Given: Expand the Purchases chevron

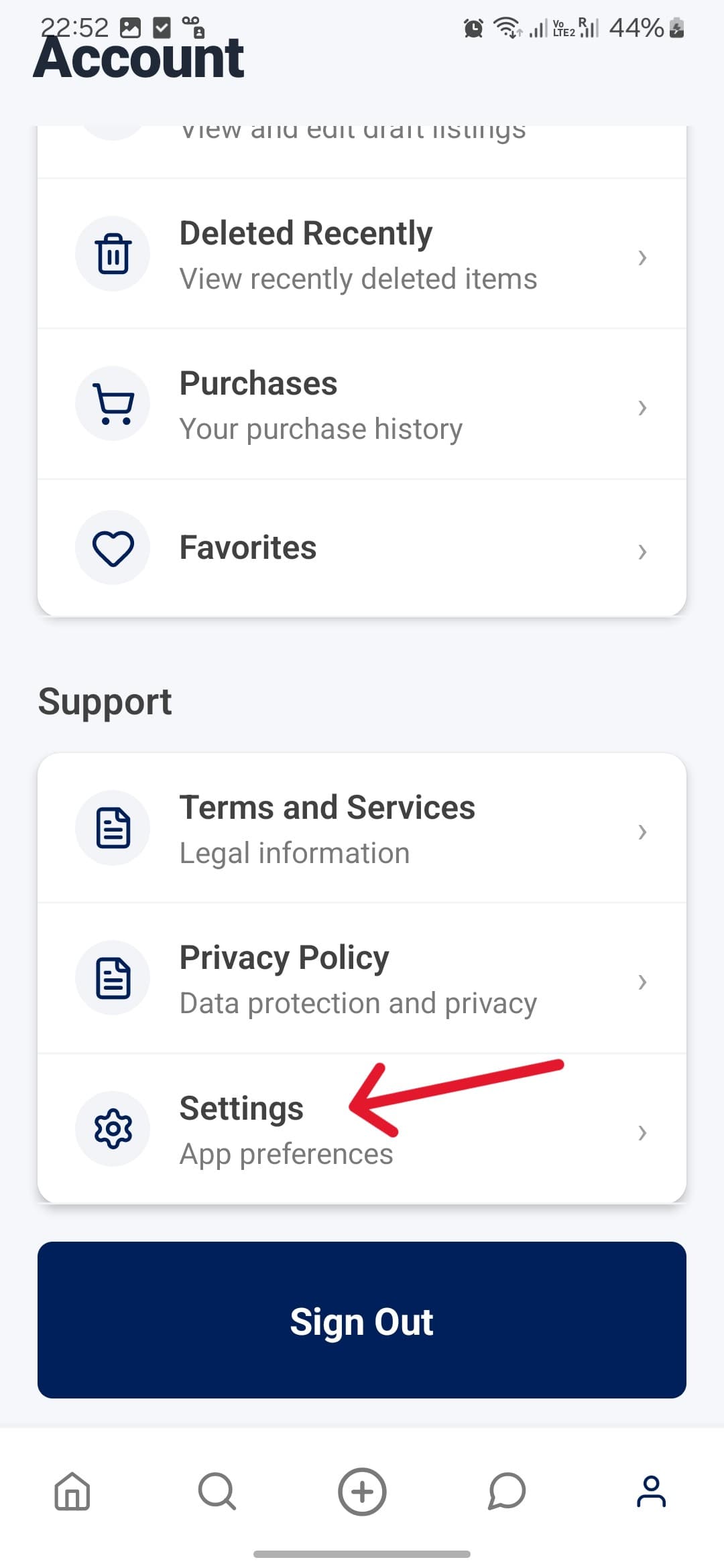Looking at the screenshot, I should click(x=643, y=407).
